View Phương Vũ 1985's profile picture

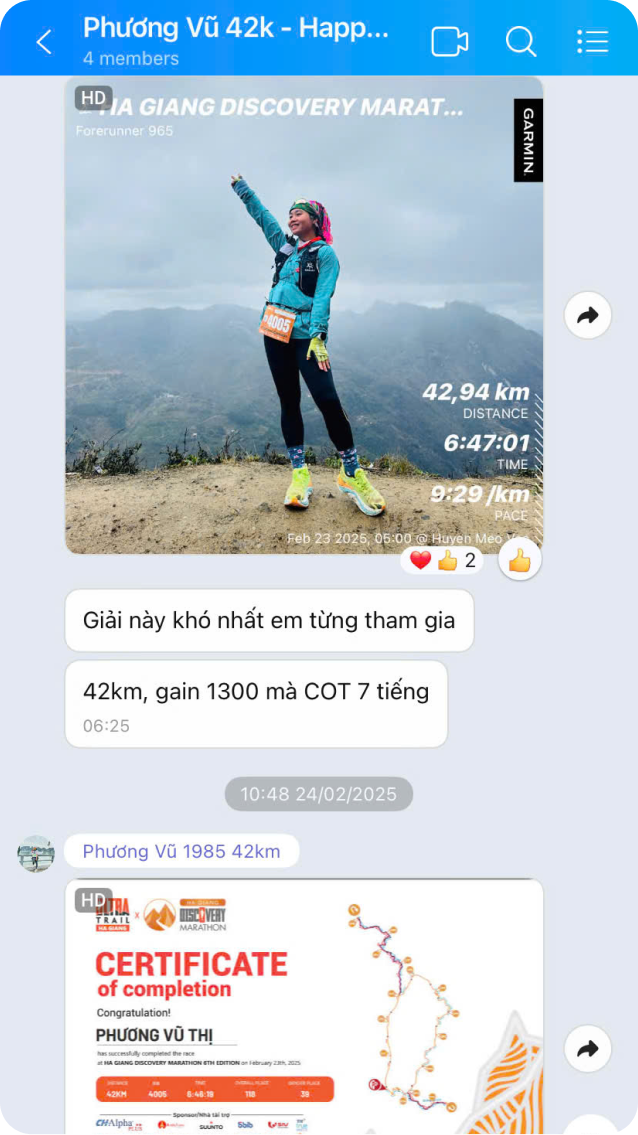click(x=36, y=854)
